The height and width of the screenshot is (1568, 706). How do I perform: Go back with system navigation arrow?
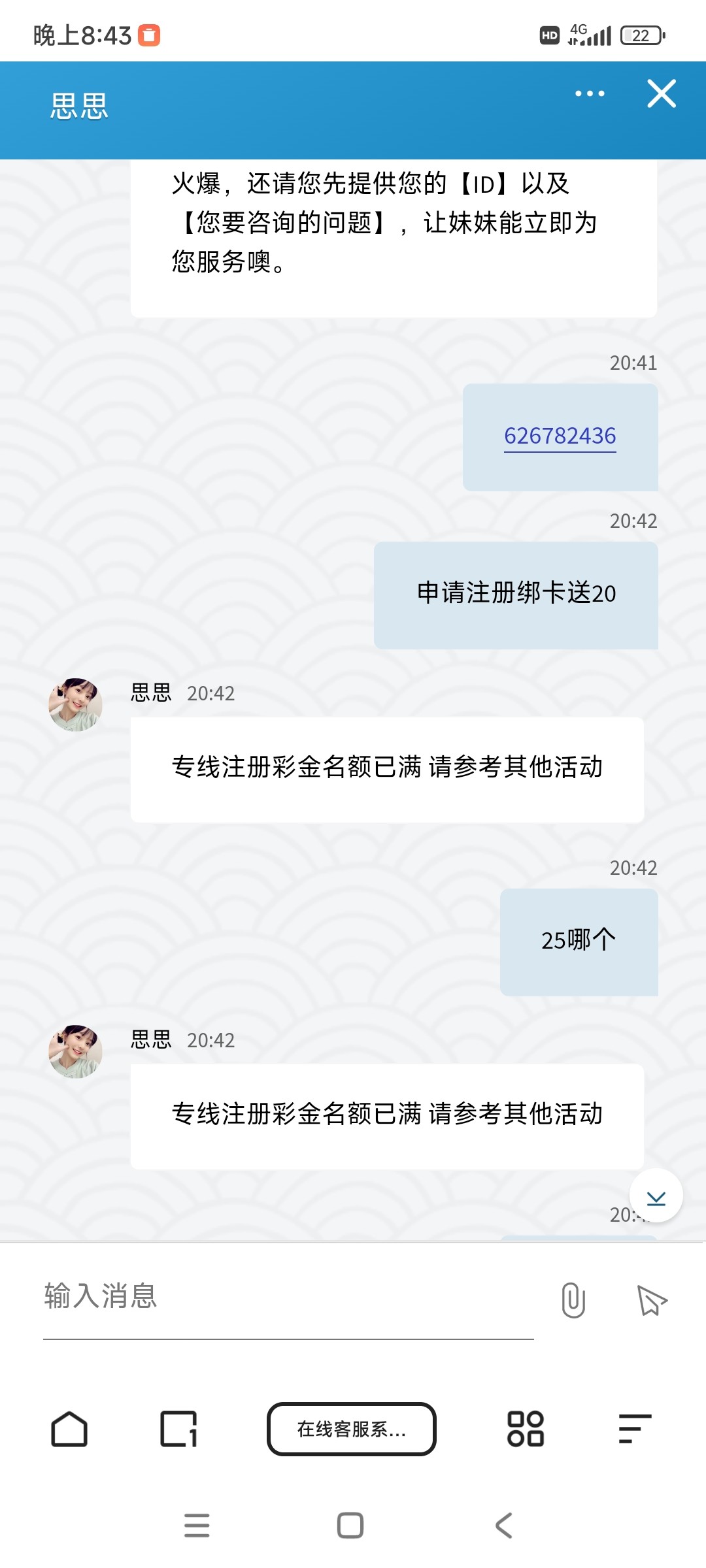pyautogui.click(x=503, y=1526)
